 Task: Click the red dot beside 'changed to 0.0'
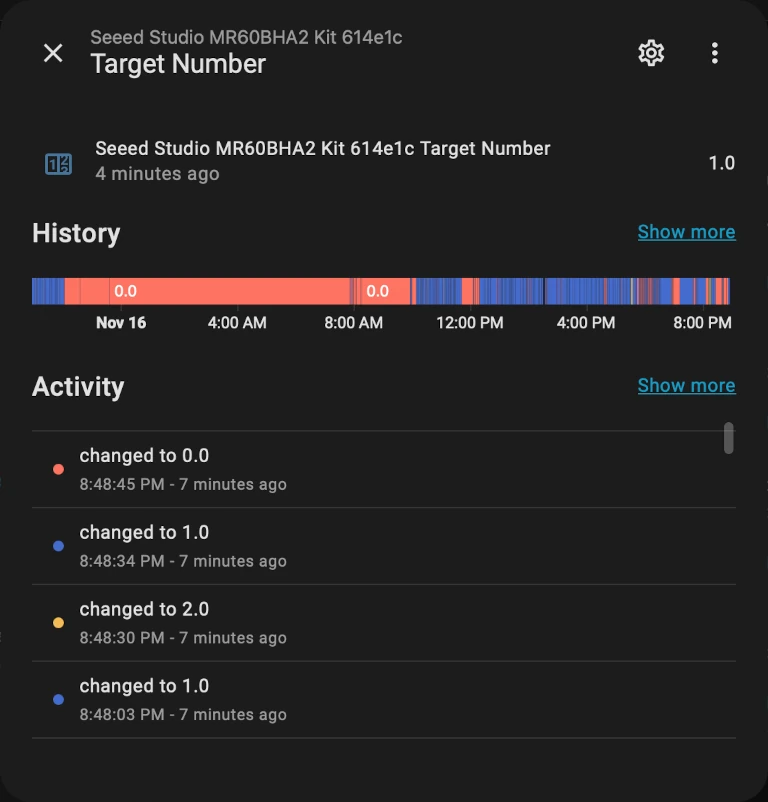click(x=57, y=468)
